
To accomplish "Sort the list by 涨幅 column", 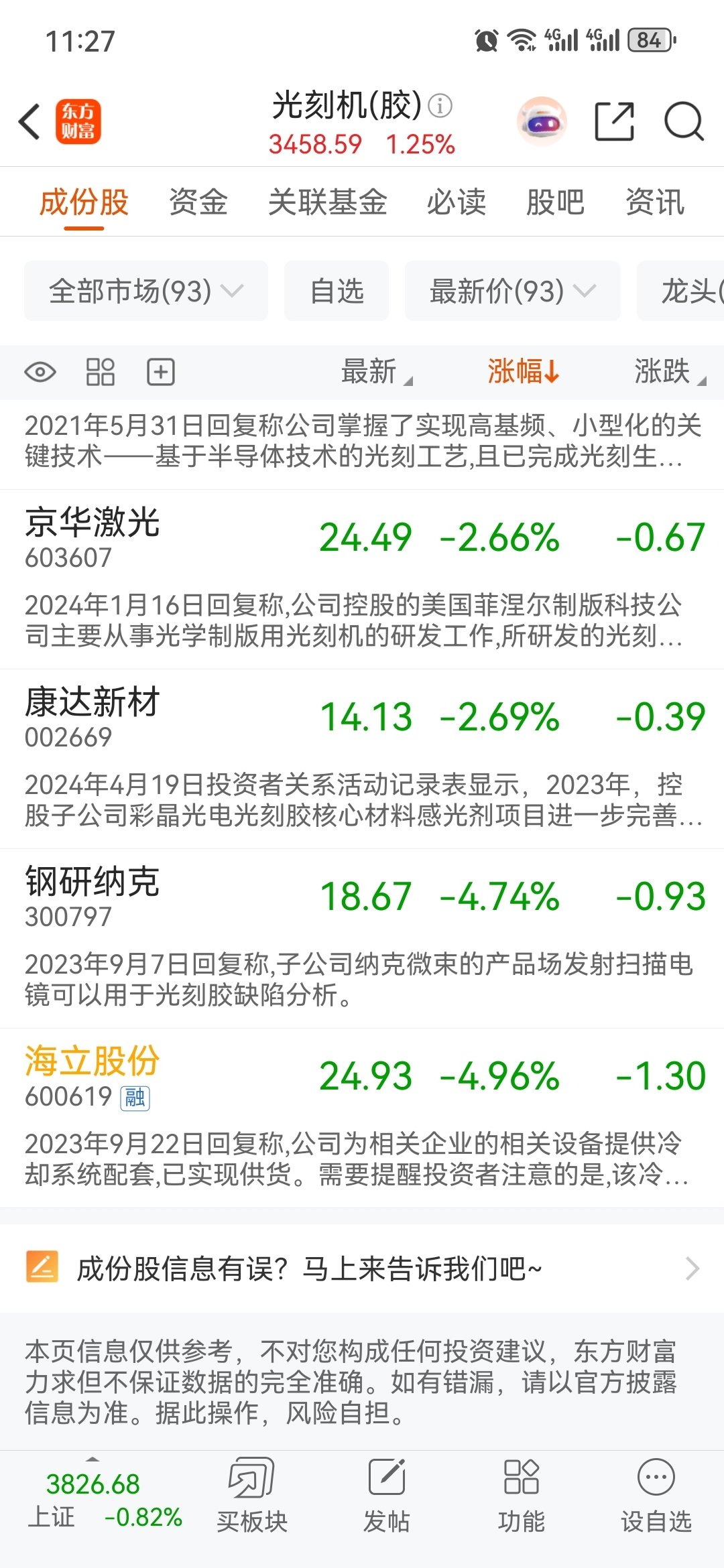I will (523, 371).
